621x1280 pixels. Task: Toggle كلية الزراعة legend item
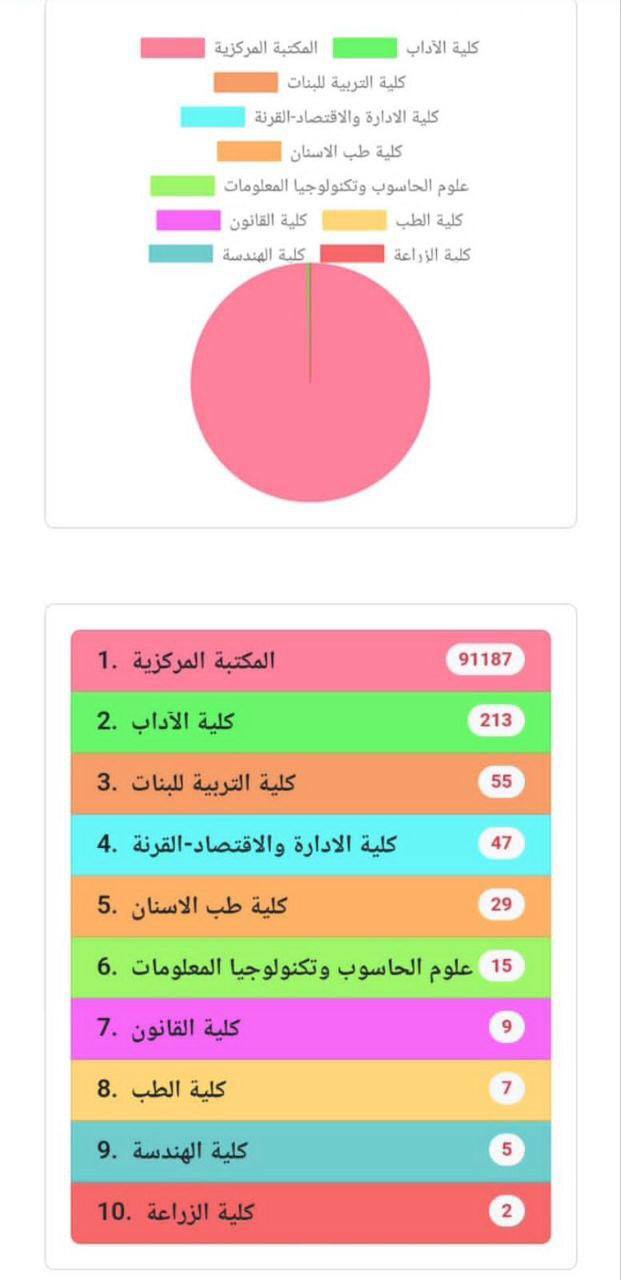pos(395,254)
